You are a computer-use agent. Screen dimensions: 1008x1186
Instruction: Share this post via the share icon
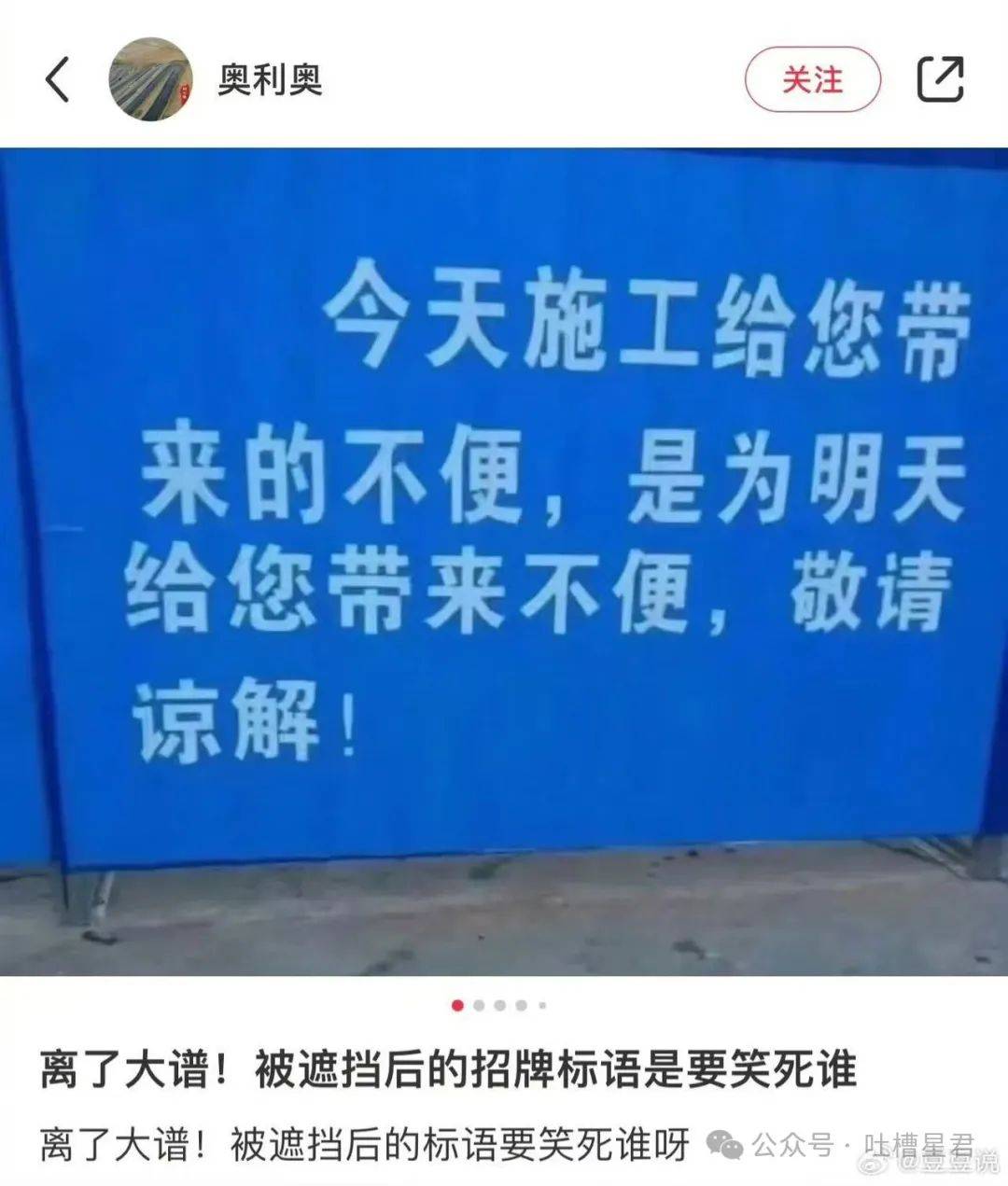(x=940, y=80)
